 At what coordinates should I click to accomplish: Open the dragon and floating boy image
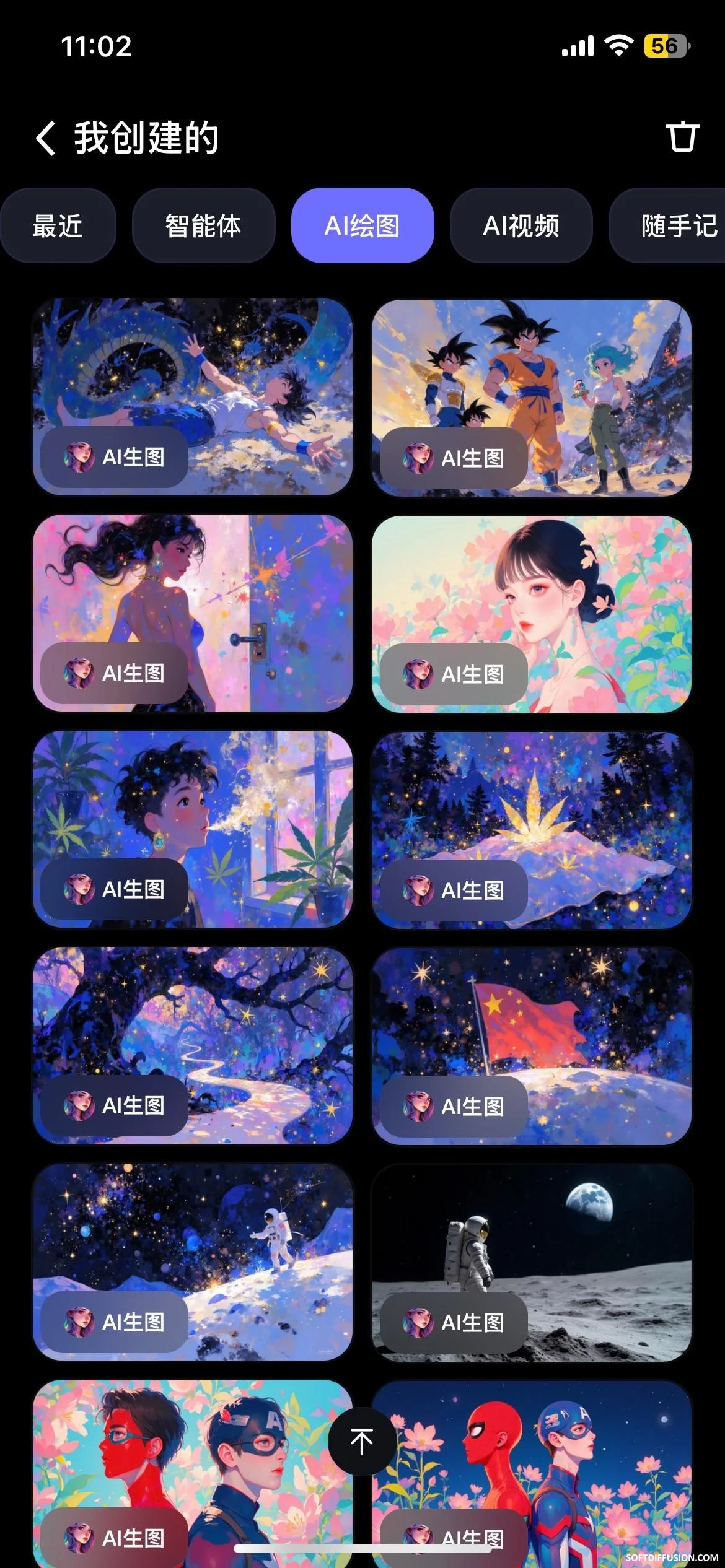[x=193, y=397]
